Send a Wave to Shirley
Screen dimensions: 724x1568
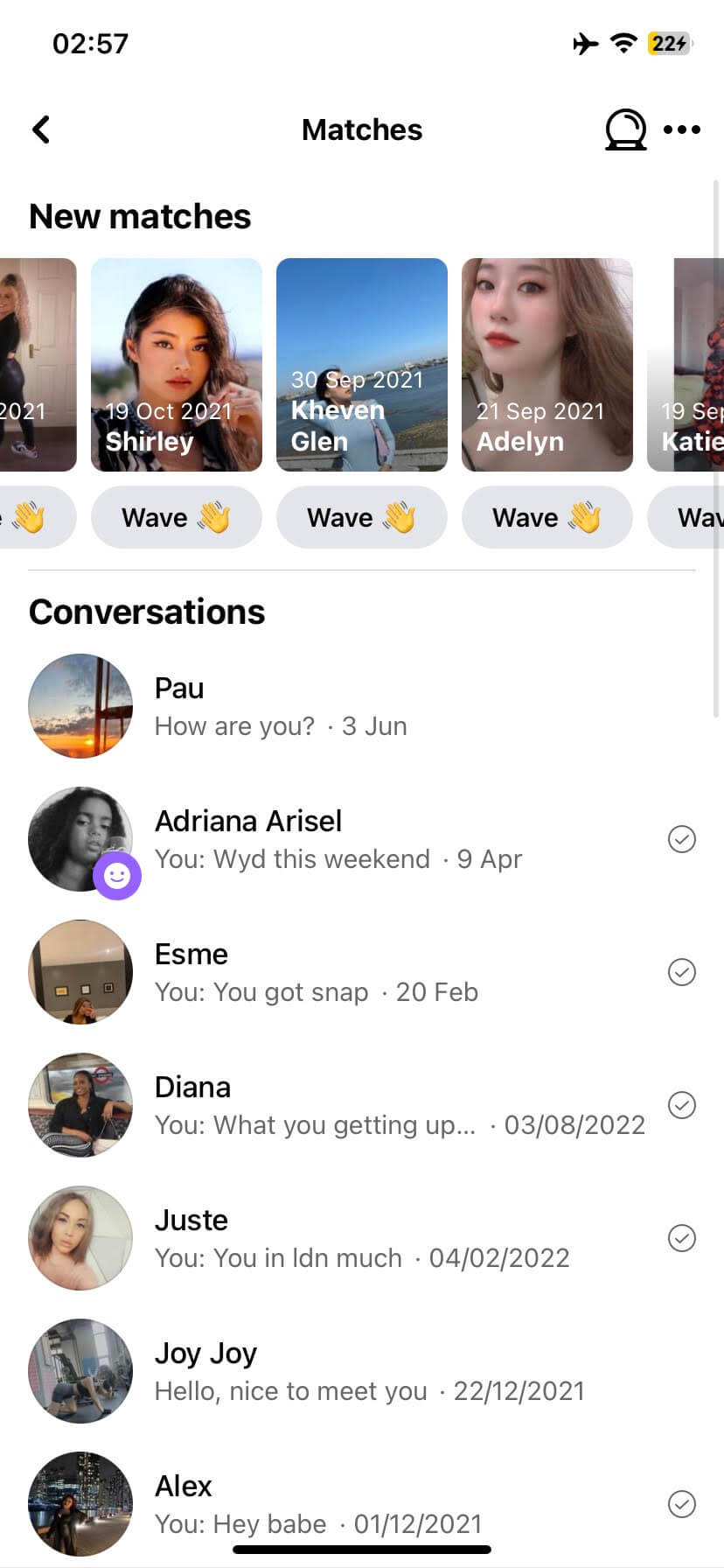tap(176, 517)
